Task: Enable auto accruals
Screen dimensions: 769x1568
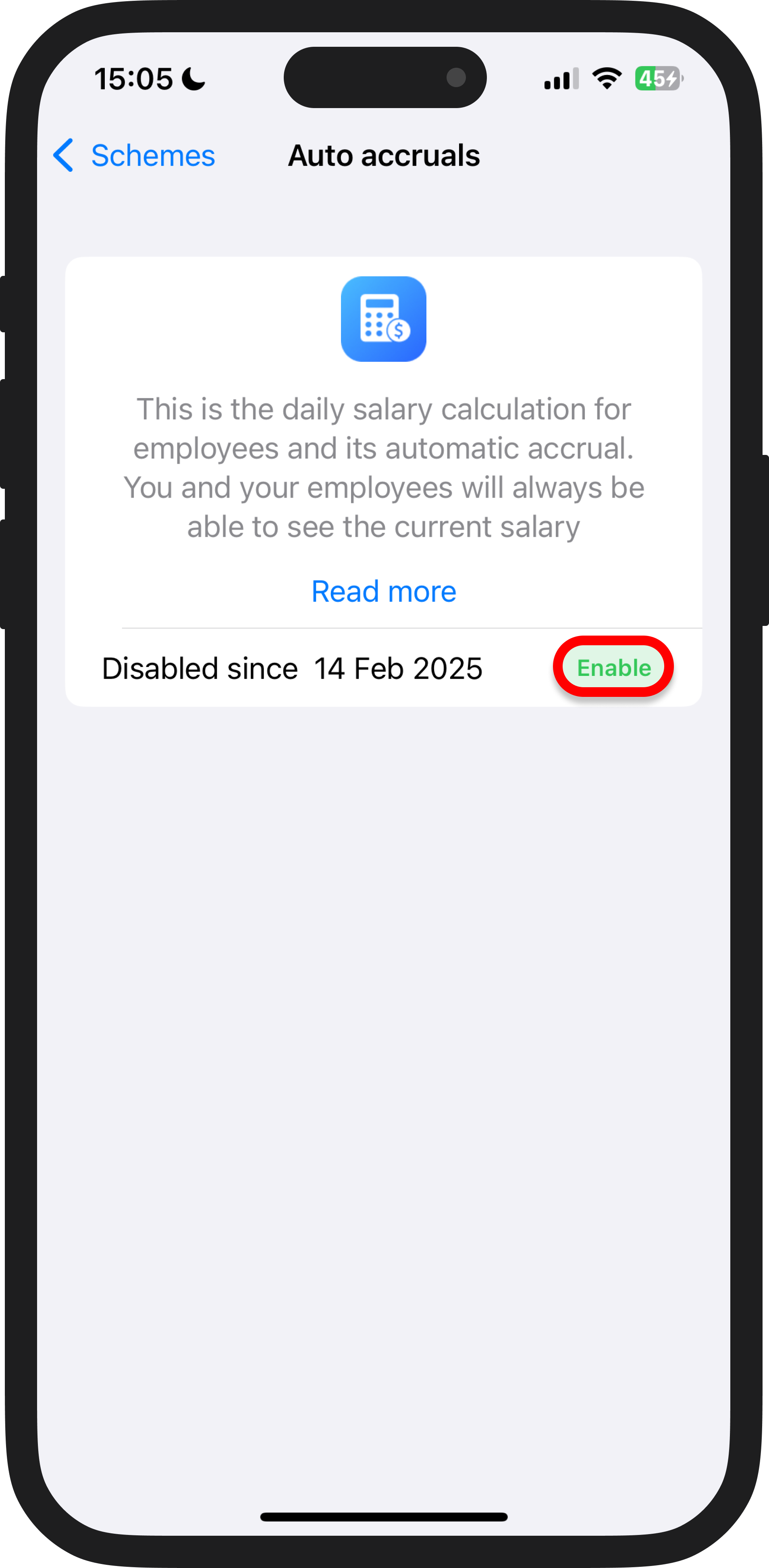Action: 613,667
